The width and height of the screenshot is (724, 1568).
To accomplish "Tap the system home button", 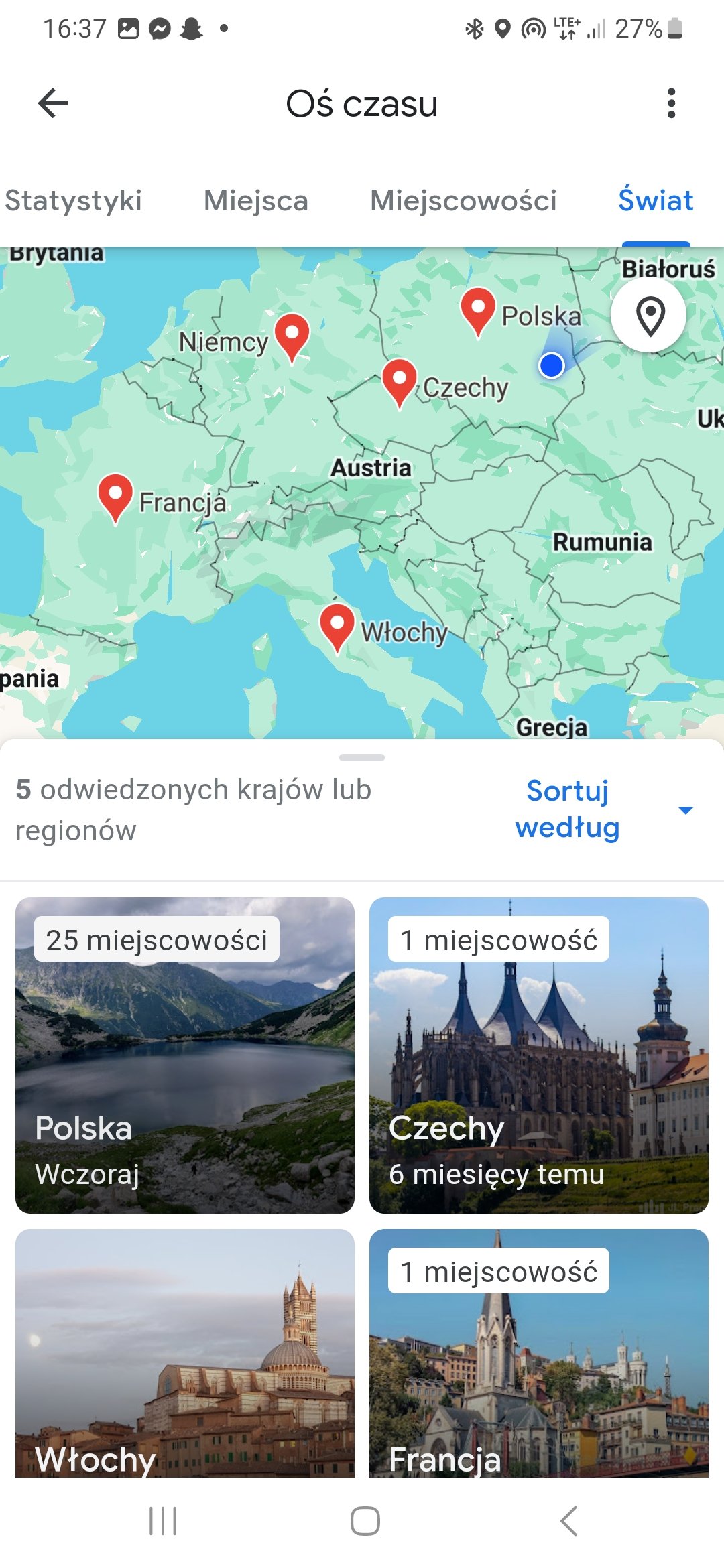I will (365, 1521).
